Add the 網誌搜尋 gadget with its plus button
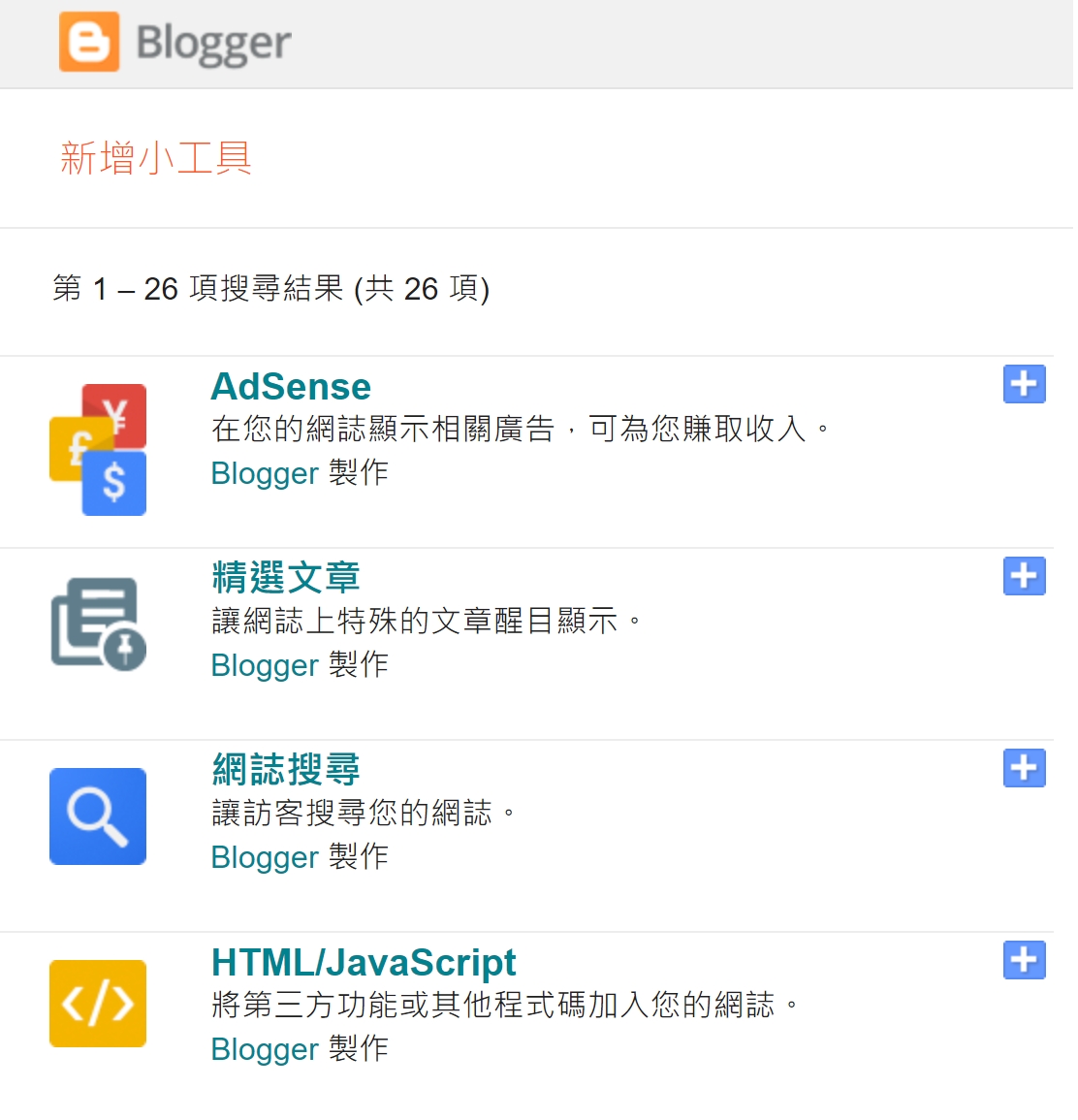Viewport: 1078px width, 1120px height. [1024, 768]
